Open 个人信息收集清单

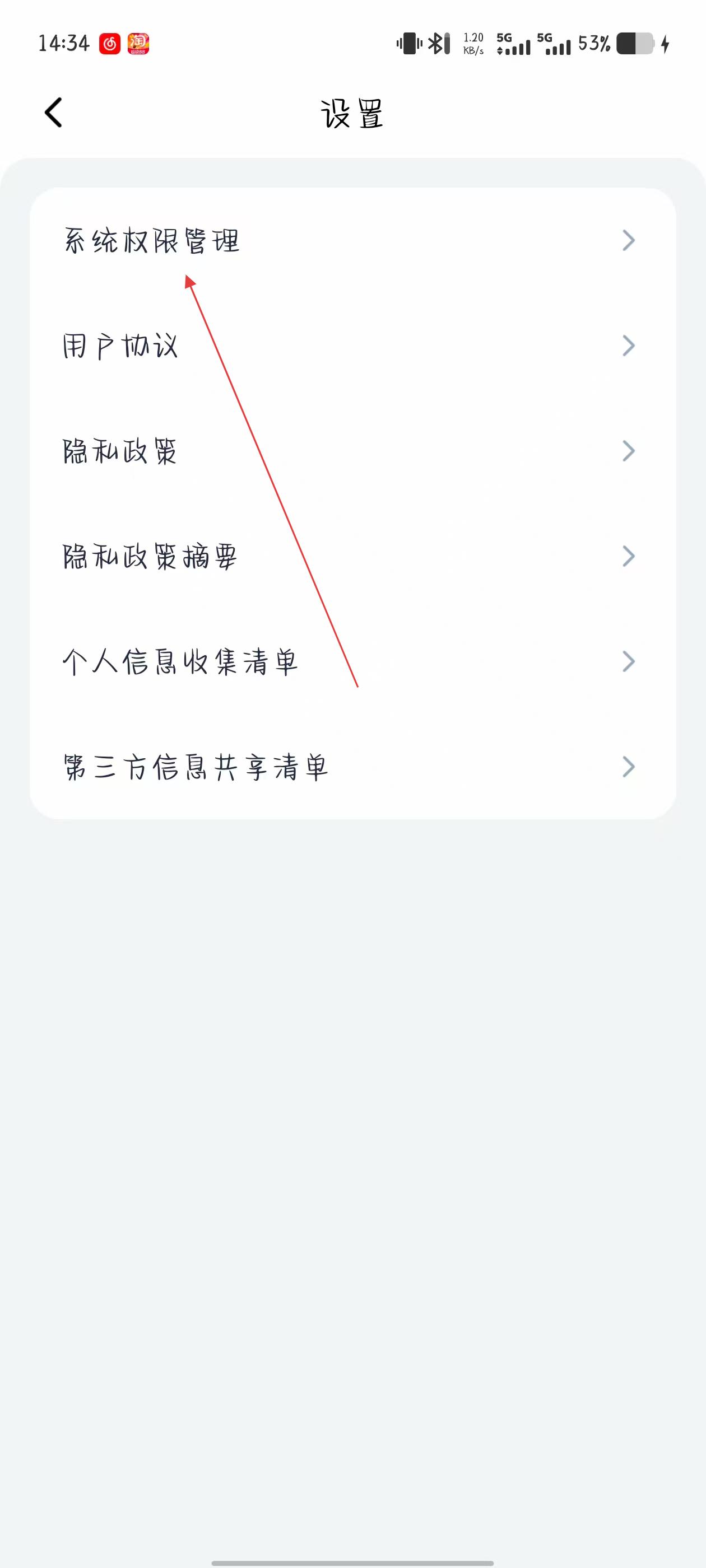click(352, 662)
